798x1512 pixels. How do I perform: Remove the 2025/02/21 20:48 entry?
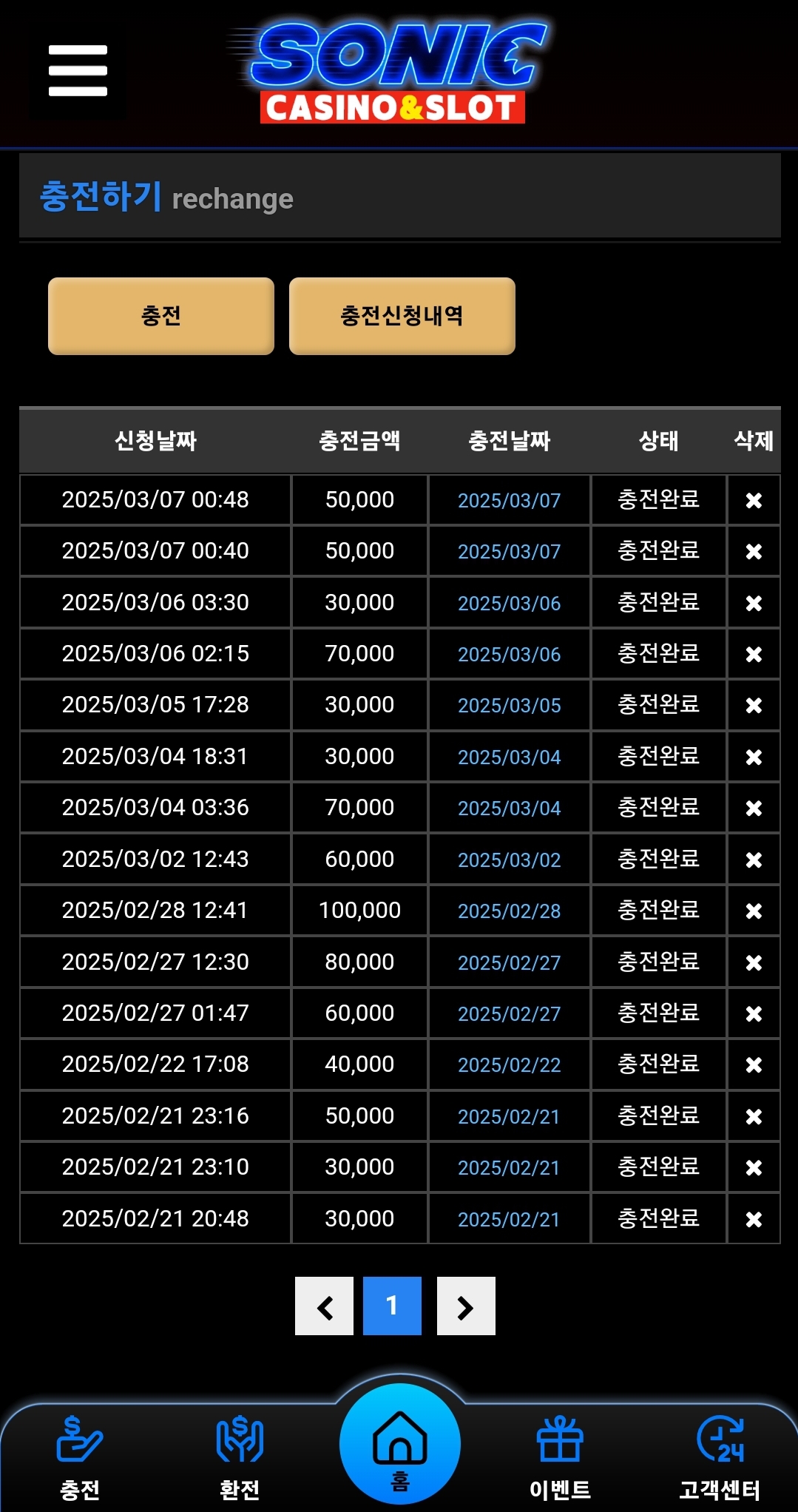click(754, 1219)
